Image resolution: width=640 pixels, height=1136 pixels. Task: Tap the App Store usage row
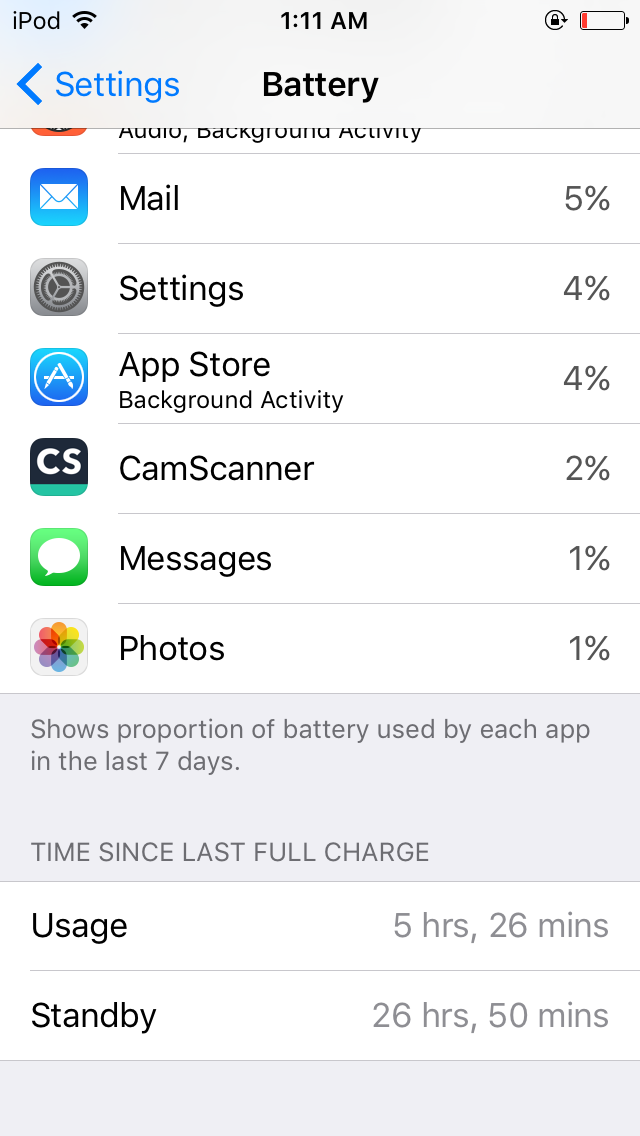[320, 379]
